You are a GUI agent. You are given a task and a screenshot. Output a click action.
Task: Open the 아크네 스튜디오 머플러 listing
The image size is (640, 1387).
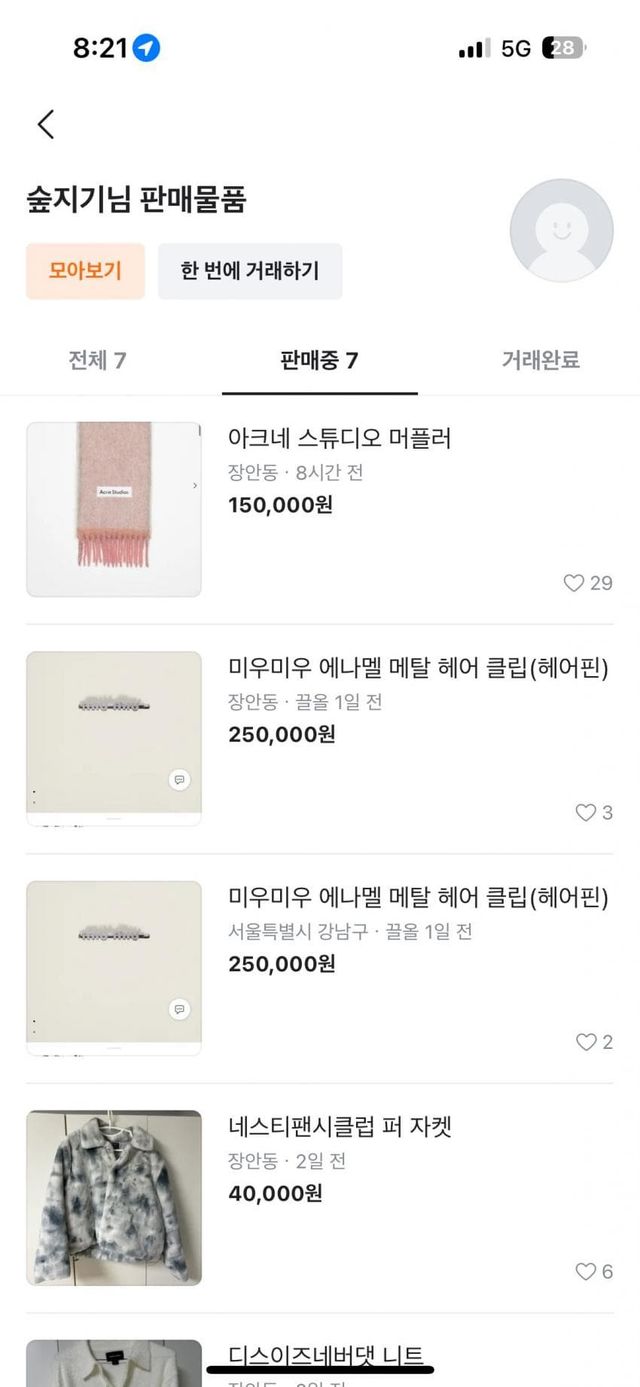click(x=339, y=438)
